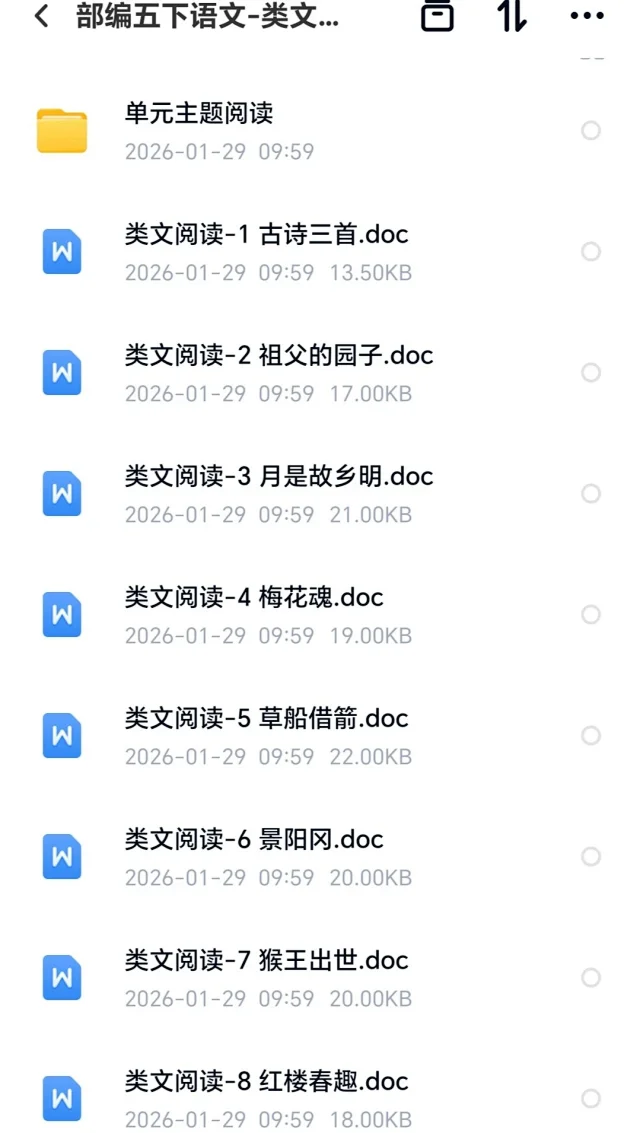This screenshot has height=1133, width=640.
Task: Select the 单元主题阅读 folder checkbox
Action: pyautogui.click(x=591, y=131)
